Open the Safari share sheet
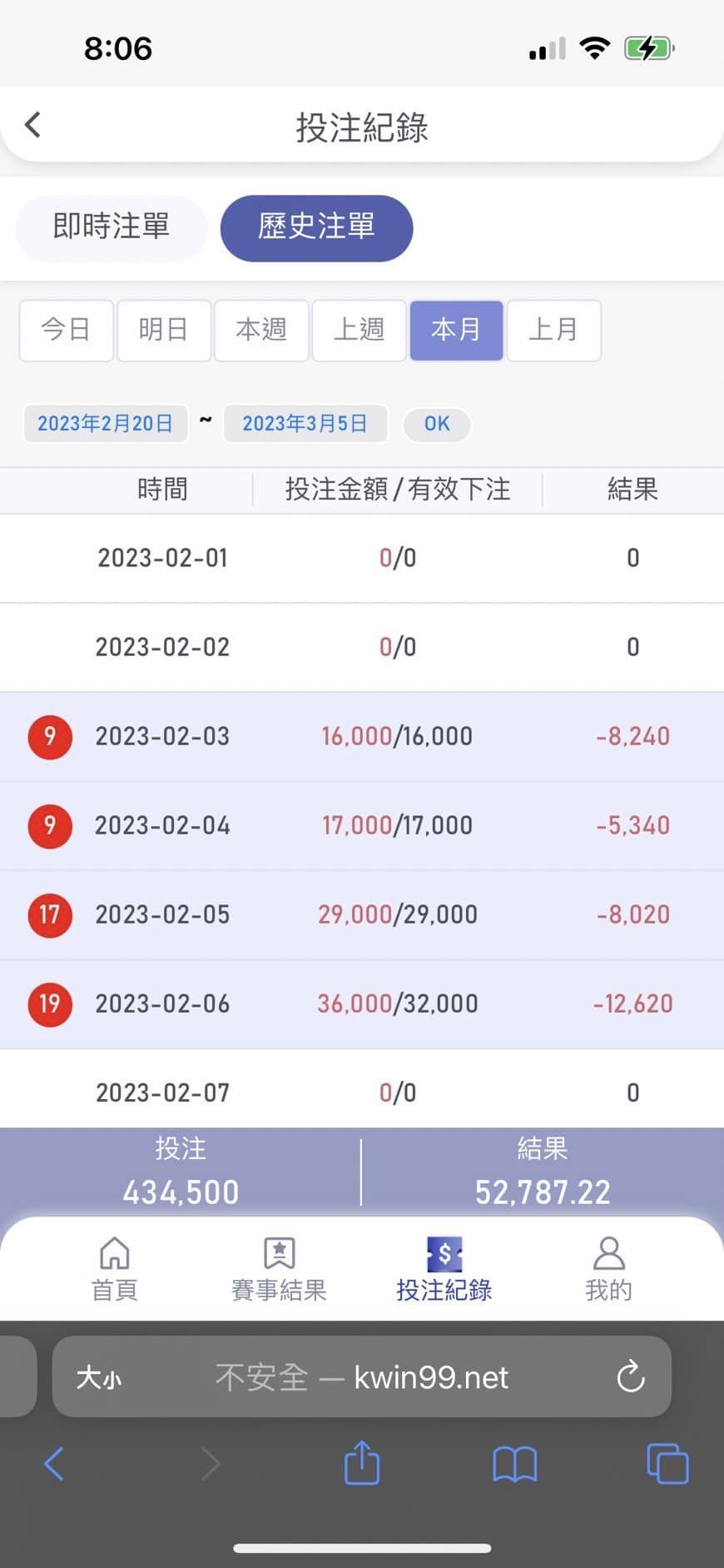 pos(362,1463)
